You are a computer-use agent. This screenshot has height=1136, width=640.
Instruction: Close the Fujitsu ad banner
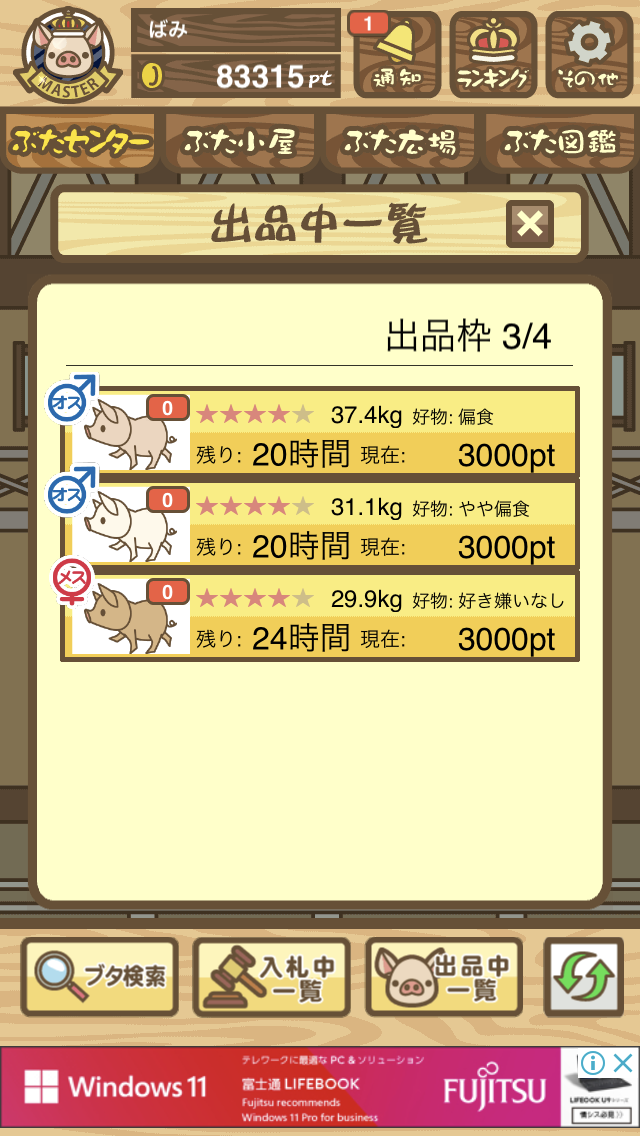click(x=622, y=1064)
